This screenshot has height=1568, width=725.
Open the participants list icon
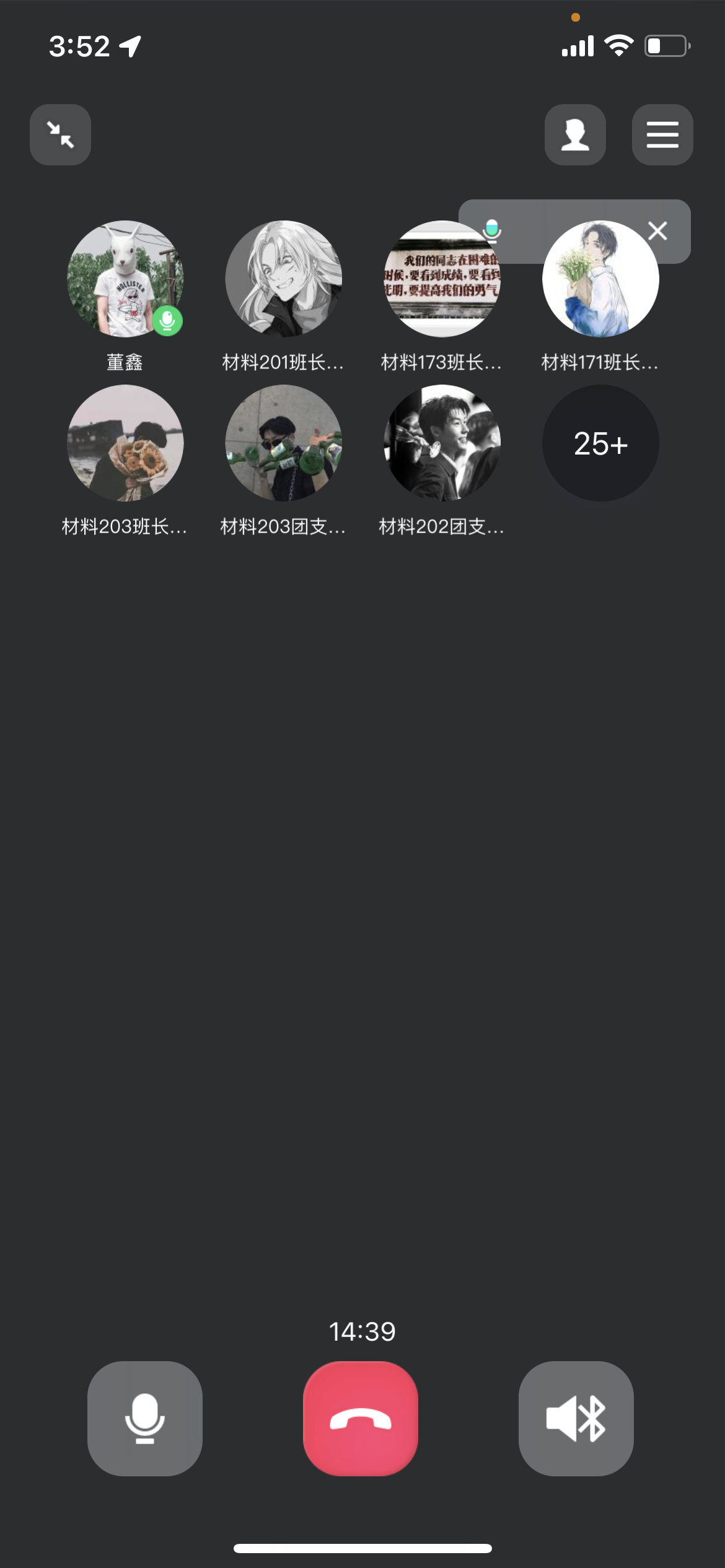(574, 134)
